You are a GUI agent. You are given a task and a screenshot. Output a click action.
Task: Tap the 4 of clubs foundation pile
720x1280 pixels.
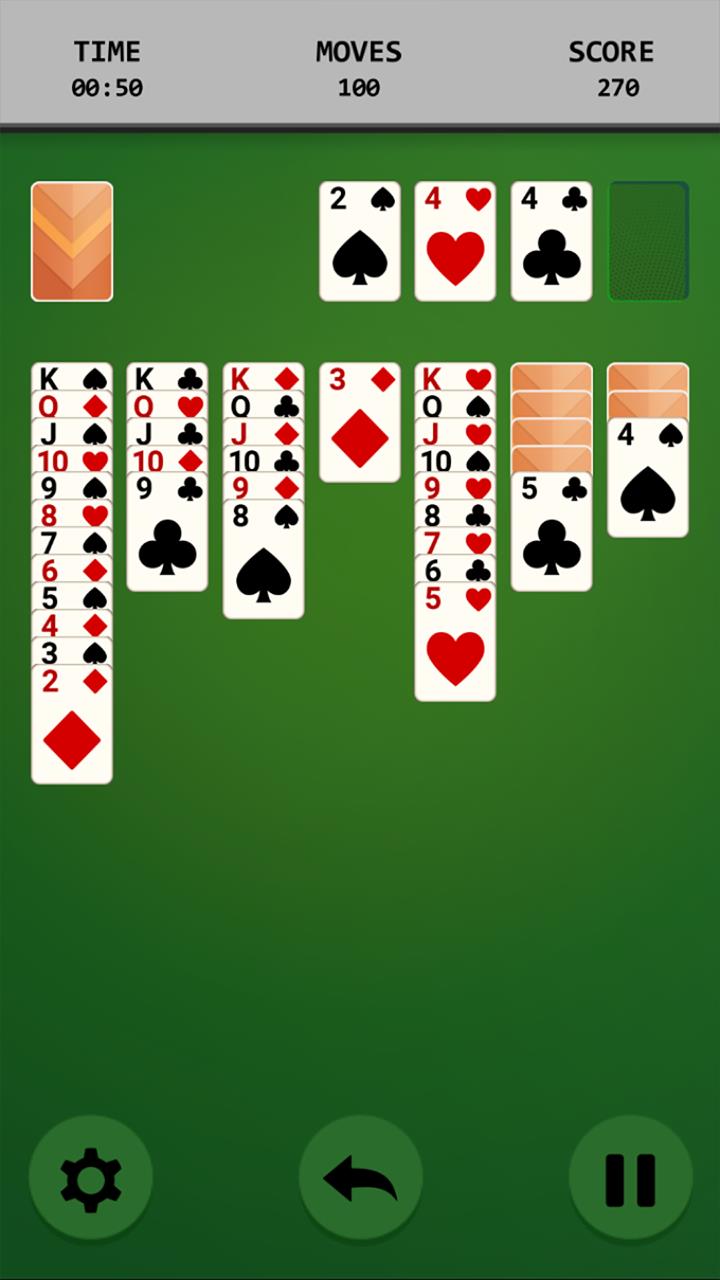[x=551, y=241]
